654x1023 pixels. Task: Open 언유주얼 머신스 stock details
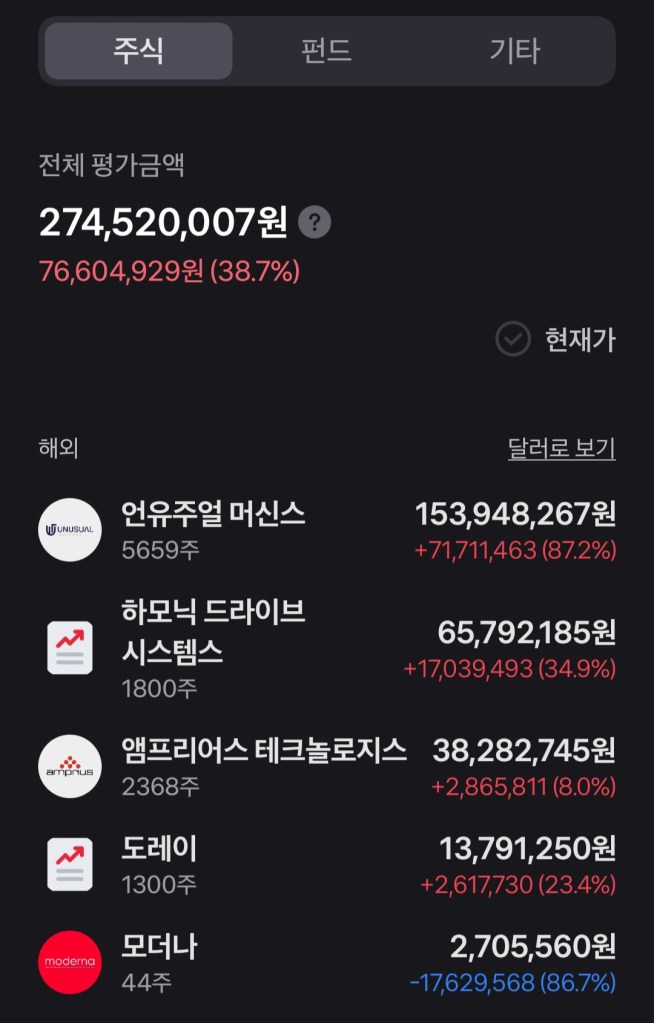pyautogui.click(x=327, y=530)
